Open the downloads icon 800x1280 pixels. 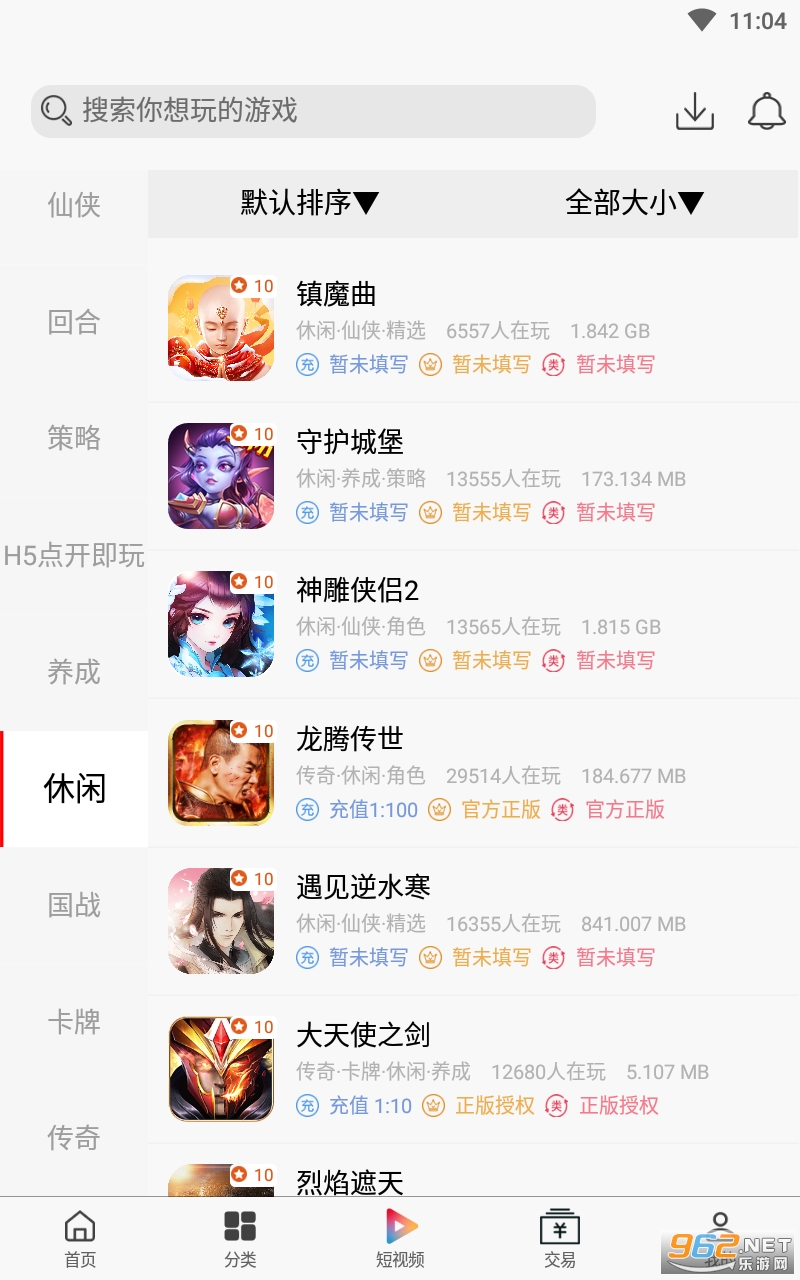695,111
